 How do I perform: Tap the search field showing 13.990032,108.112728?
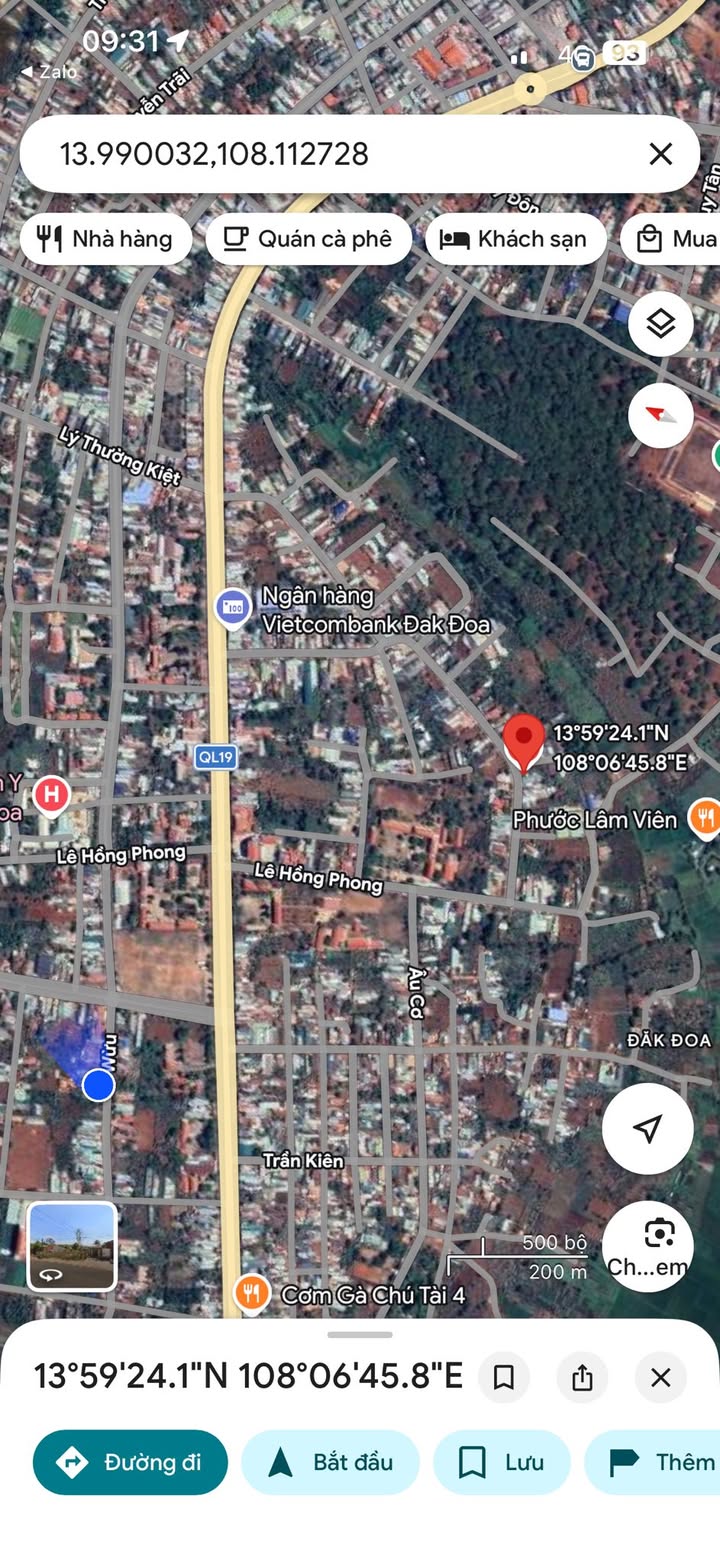click(x=330, y=154)
